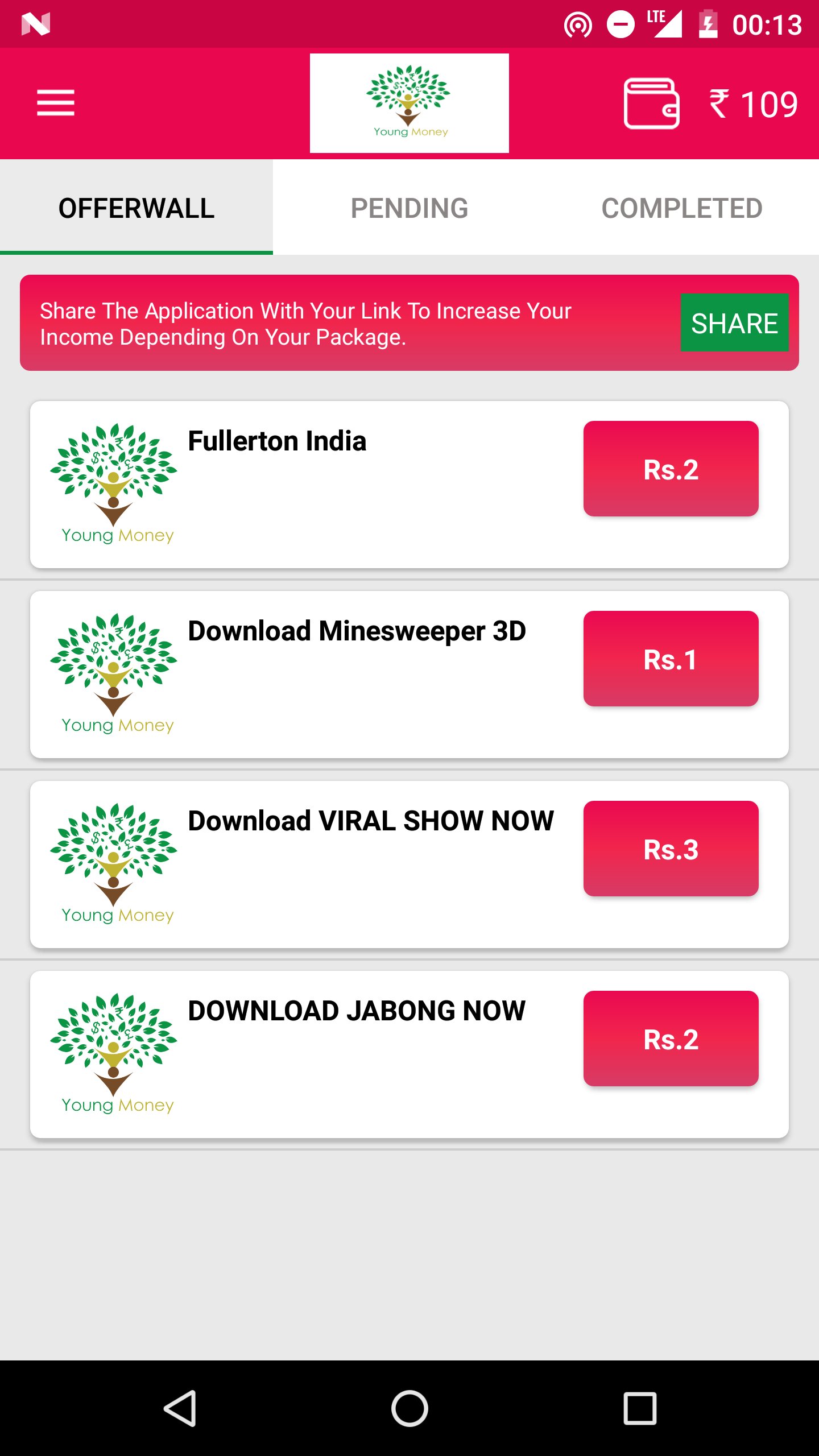The height and width of the screenshot is (1456, 819).
Task: Open the COMPLETED tab
Action: [682, 207]
